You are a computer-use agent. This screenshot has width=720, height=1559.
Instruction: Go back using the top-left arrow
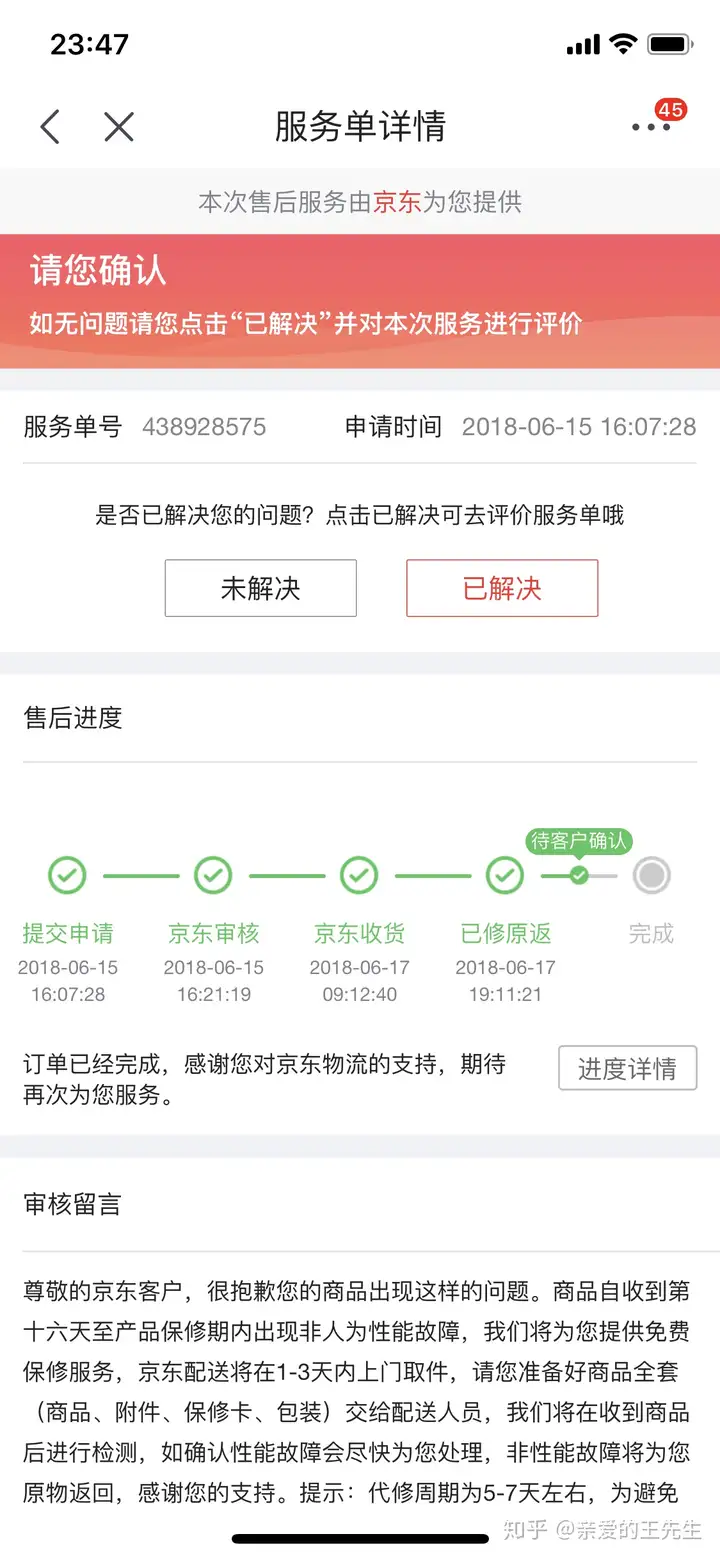pyautogui.click(x=50, y=127)
